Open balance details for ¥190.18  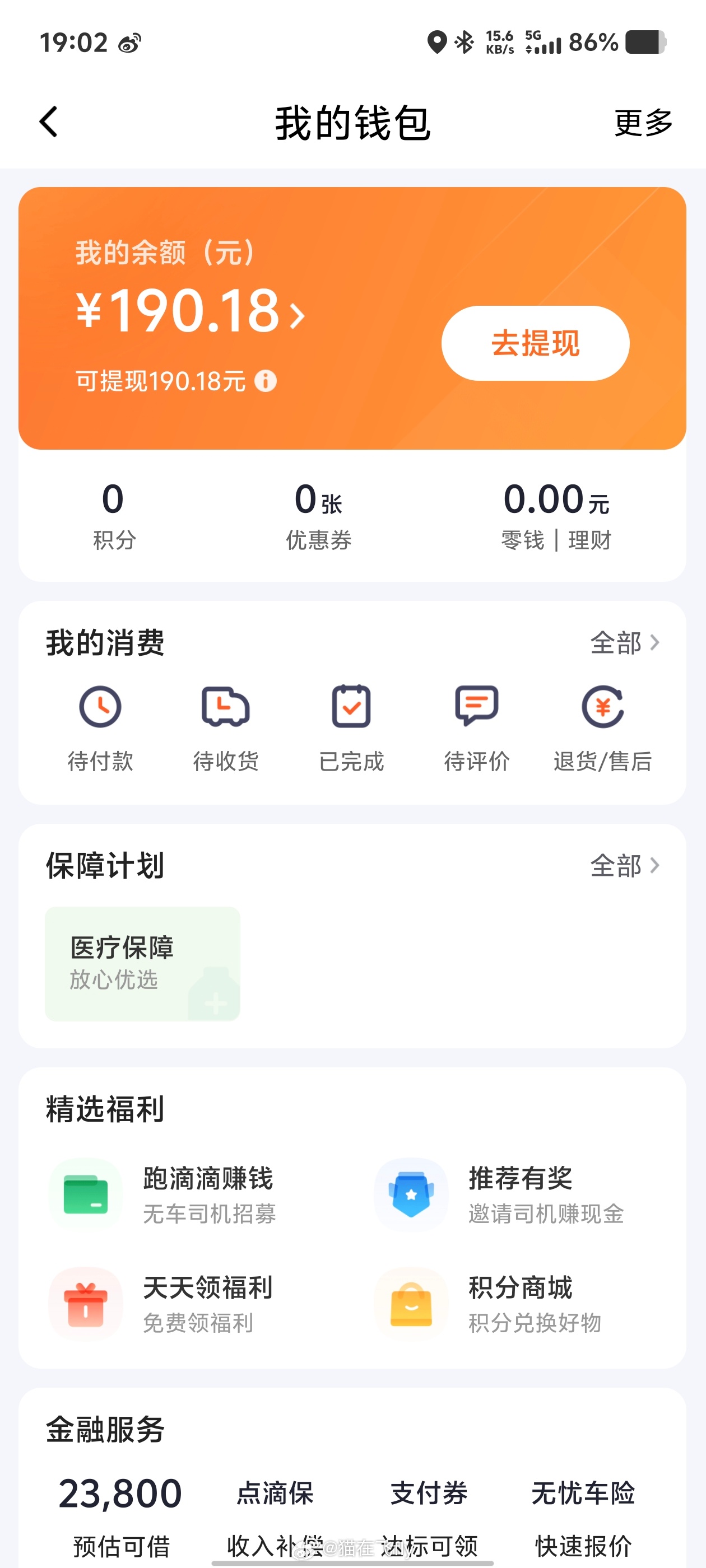tap(190, 312)
